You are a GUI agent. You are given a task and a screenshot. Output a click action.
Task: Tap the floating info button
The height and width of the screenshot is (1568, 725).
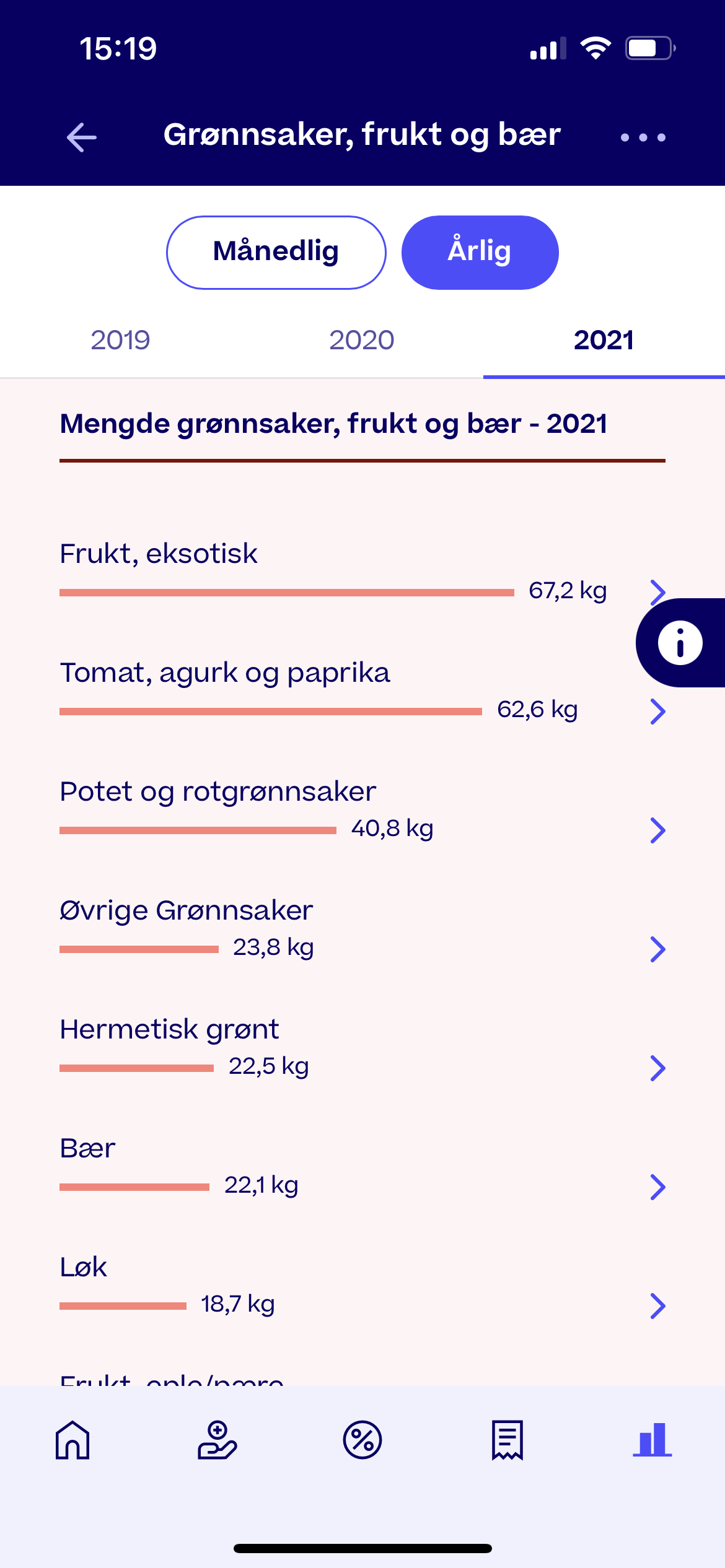680,643
